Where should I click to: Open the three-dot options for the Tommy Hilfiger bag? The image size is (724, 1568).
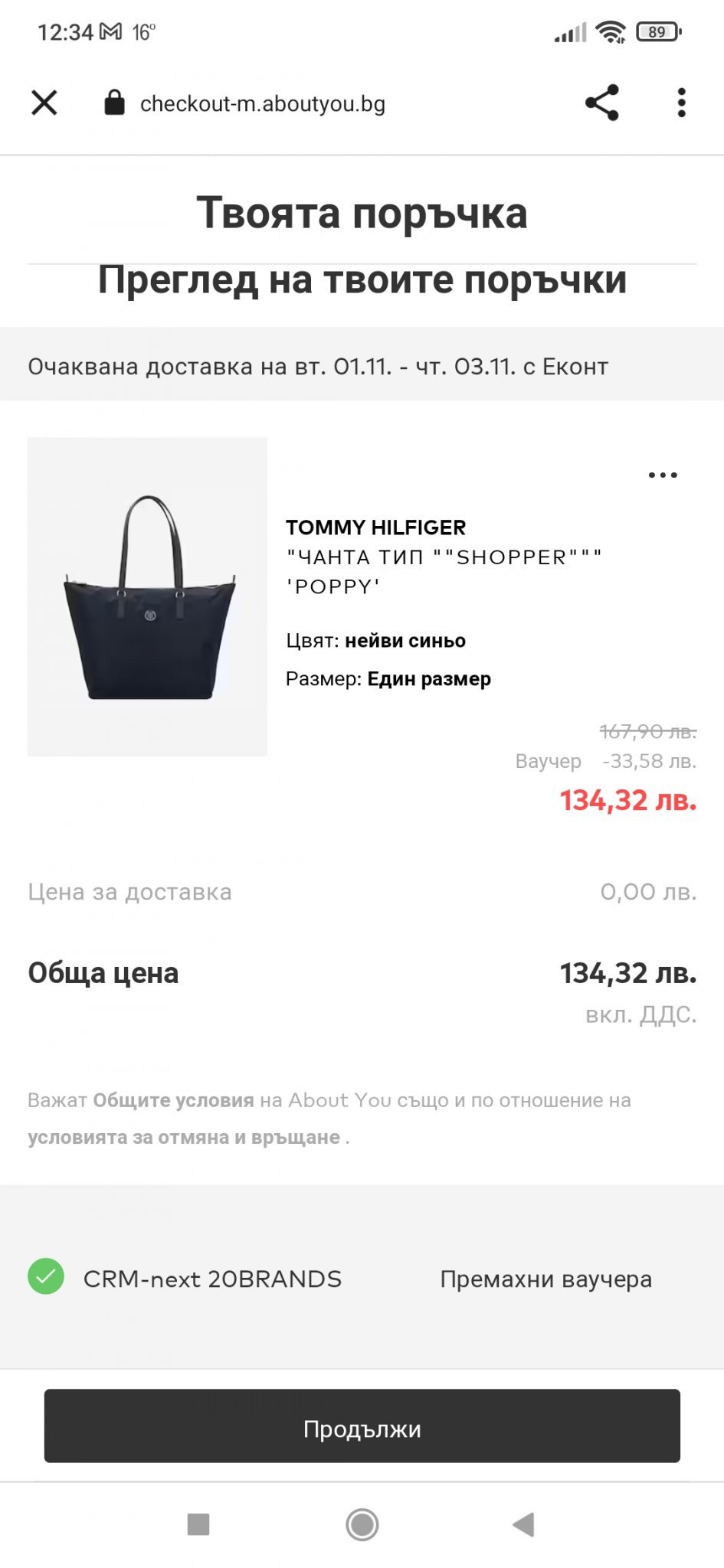pyautogui.click(x=663, y=475)
